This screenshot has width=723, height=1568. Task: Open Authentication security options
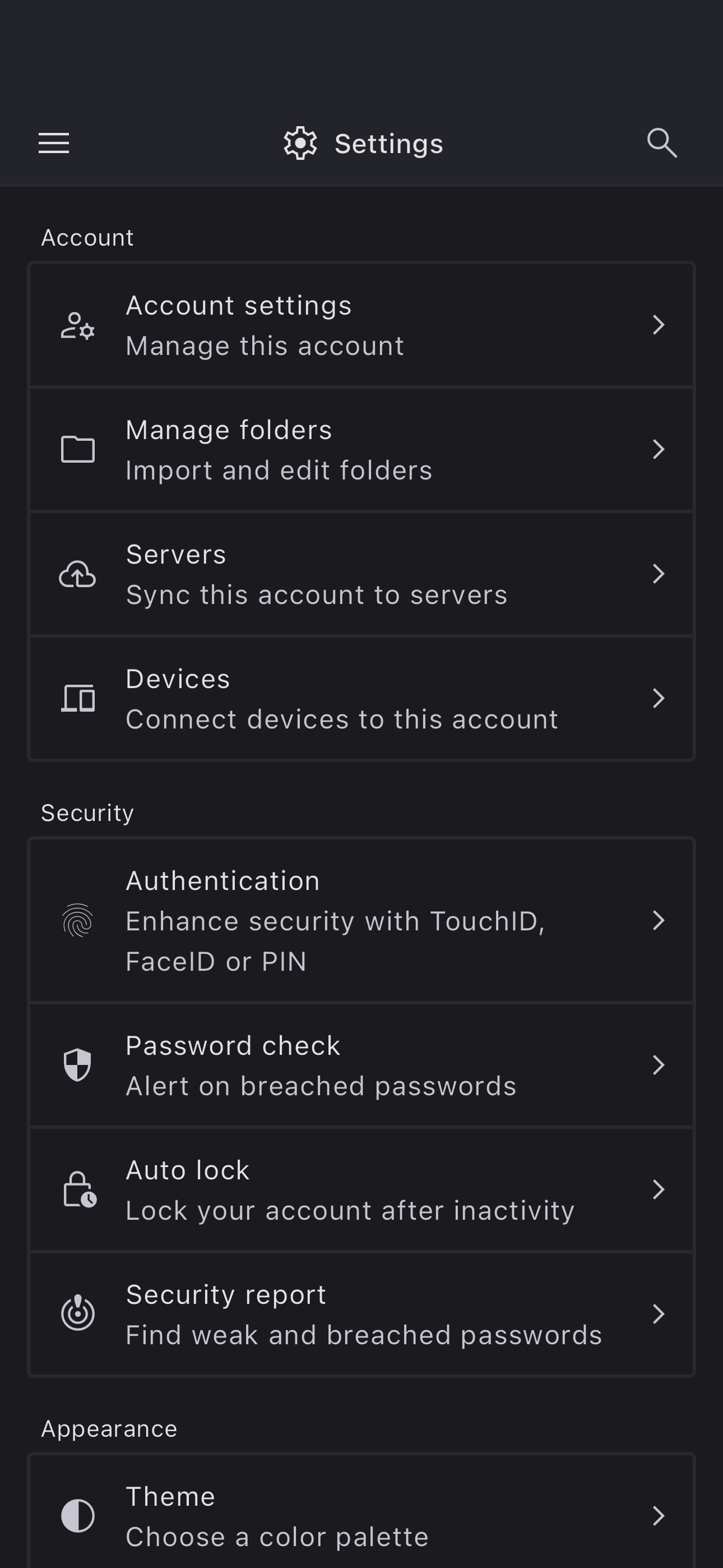click(x=361, y=920)
